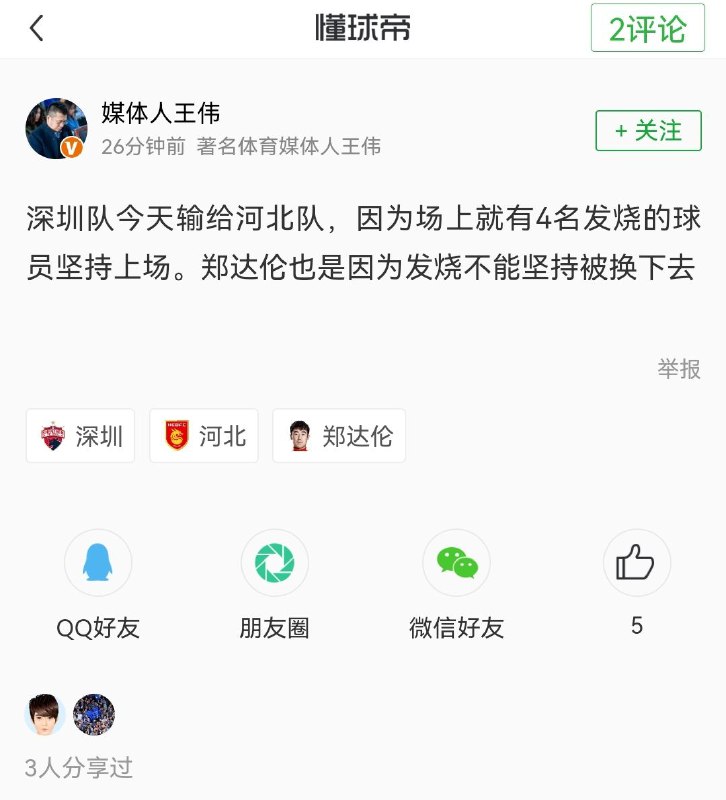Open the 2评论 comments button
Screen dimensions: 726x800
coord(647,29)
